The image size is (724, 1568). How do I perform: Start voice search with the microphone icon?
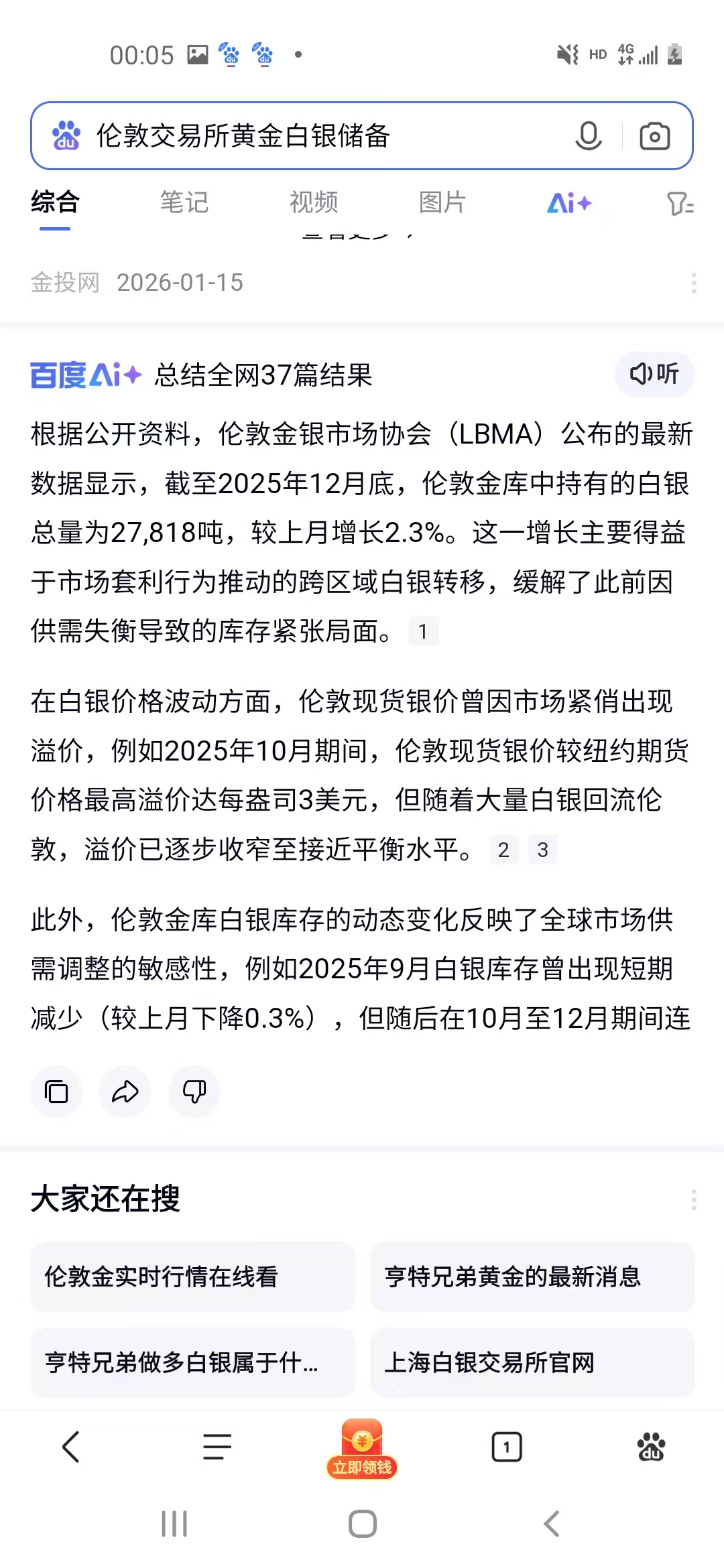[x=588, y=136]
